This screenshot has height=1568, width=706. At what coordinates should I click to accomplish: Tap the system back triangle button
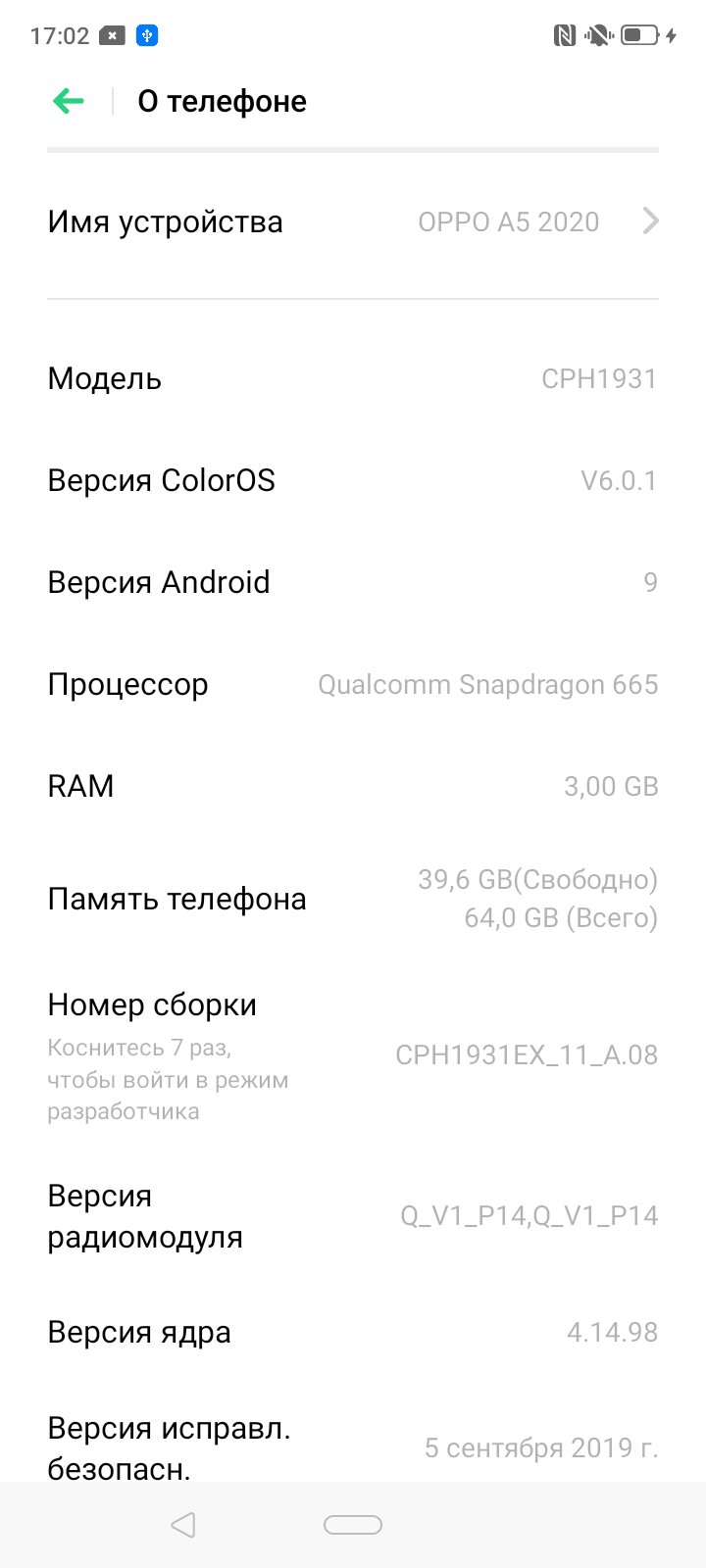[182, 1525]
